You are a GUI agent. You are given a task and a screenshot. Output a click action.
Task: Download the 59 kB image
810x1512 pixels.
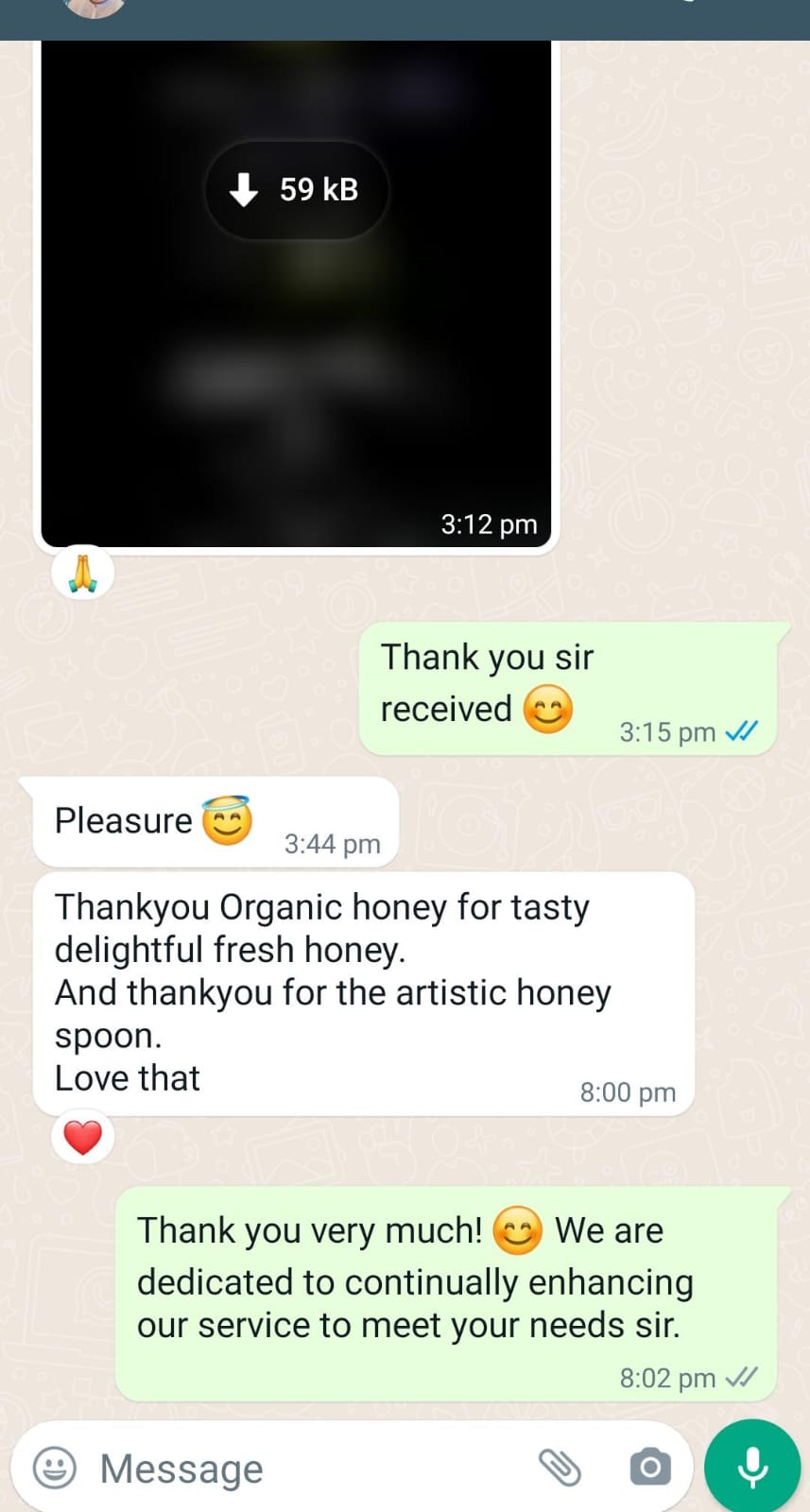tap(296, 190)
